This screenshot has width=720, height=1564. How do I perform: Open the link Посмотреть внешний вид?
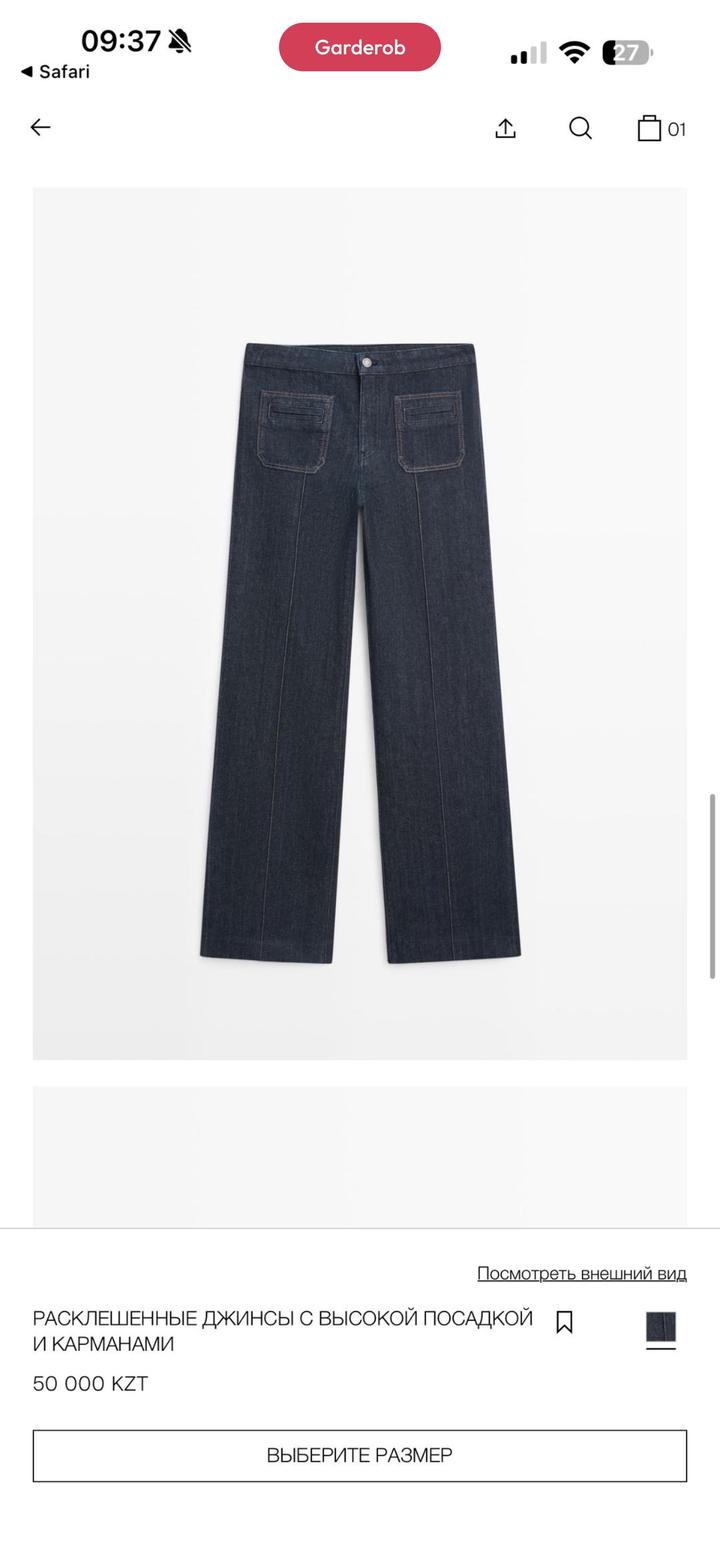pos(581,1273)
